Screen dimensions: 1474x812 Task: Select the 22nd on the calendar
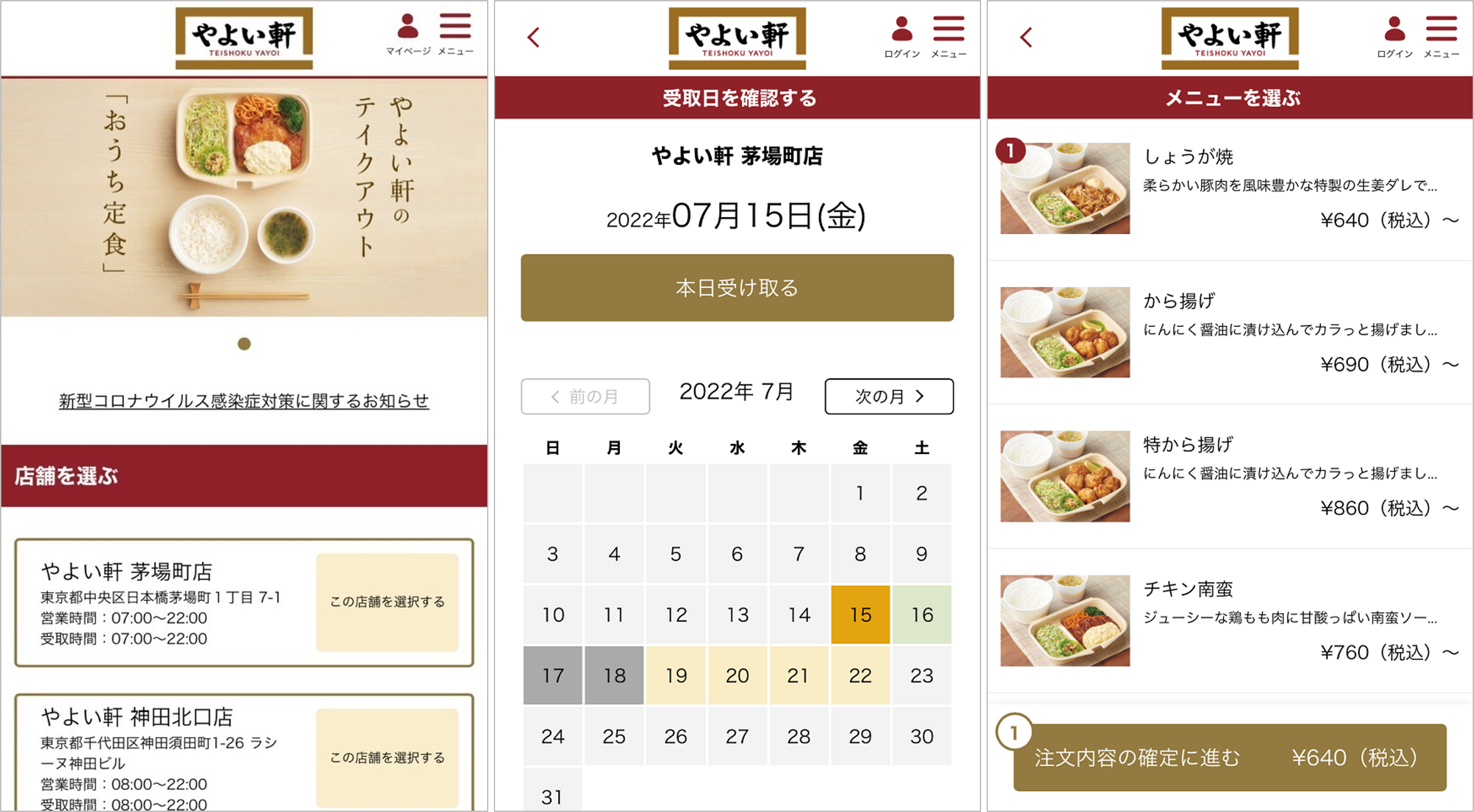pyautogui.click(x=860, y=675)
